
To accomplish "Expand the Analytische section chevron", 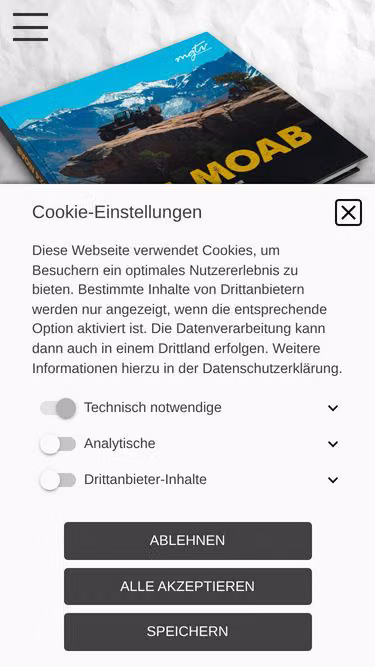I will pyautogui.click(x=333, y=444).
